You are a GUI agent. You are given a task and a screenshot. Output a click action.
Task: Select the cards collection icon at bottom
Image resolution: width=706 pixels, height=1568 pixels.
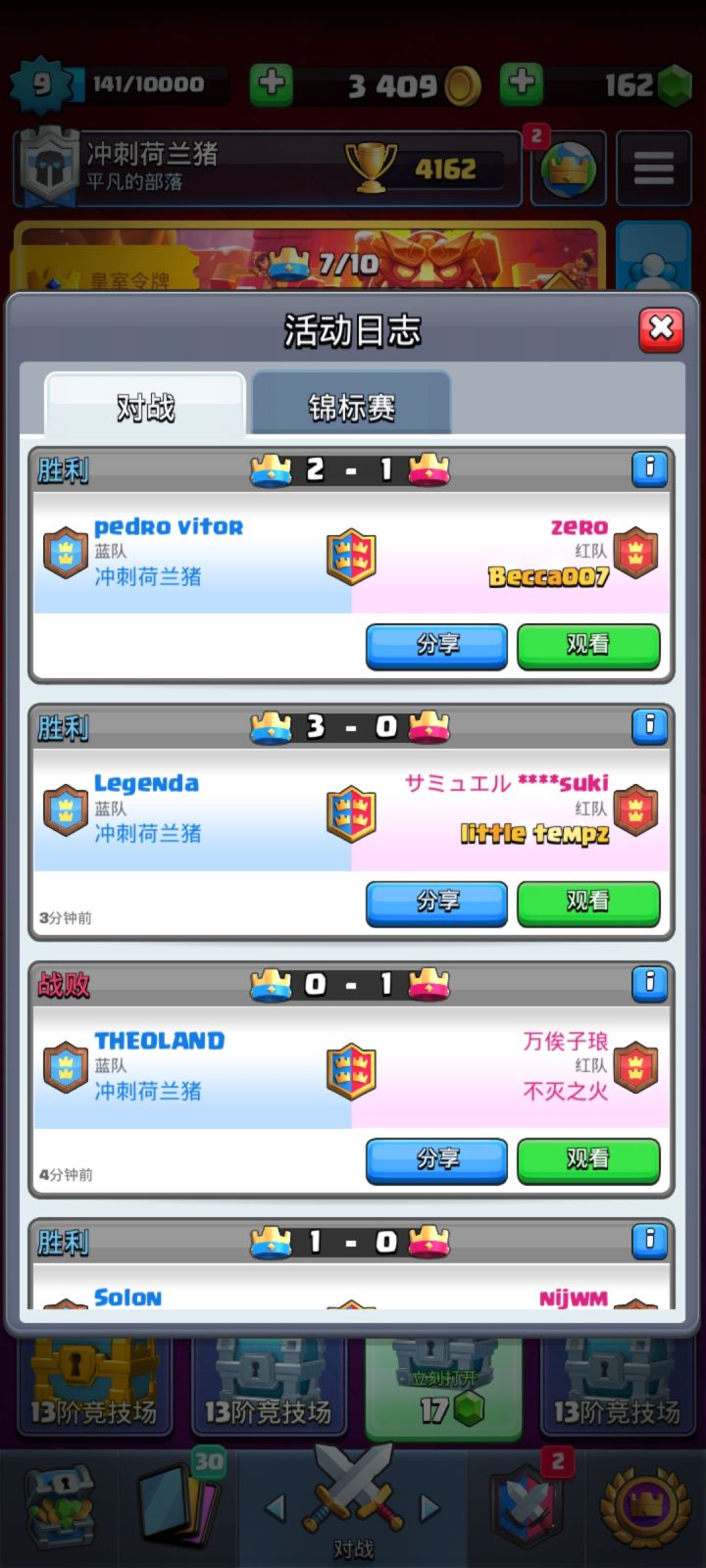[176, 1509]
